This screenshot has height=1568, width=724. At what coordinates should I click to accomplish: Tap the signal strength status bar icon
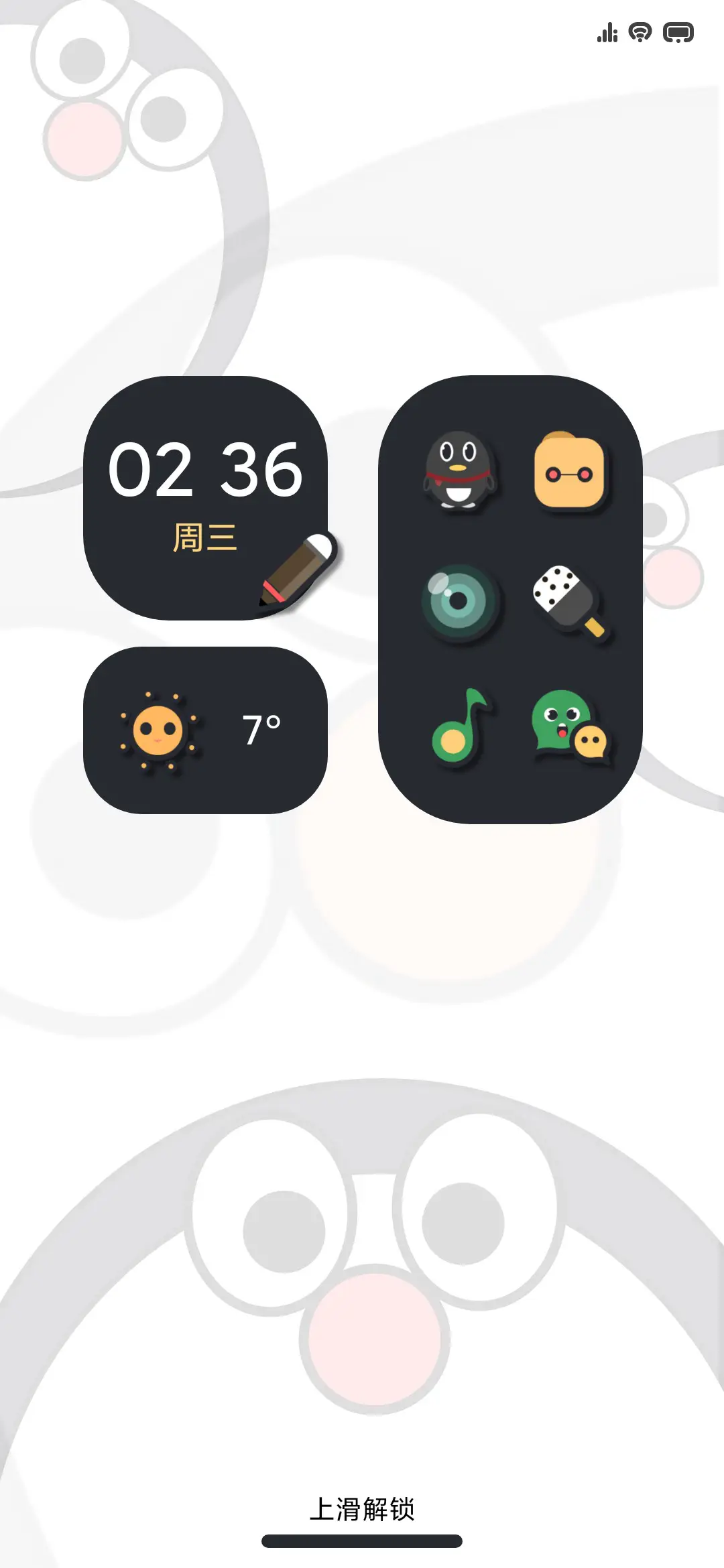607,33
